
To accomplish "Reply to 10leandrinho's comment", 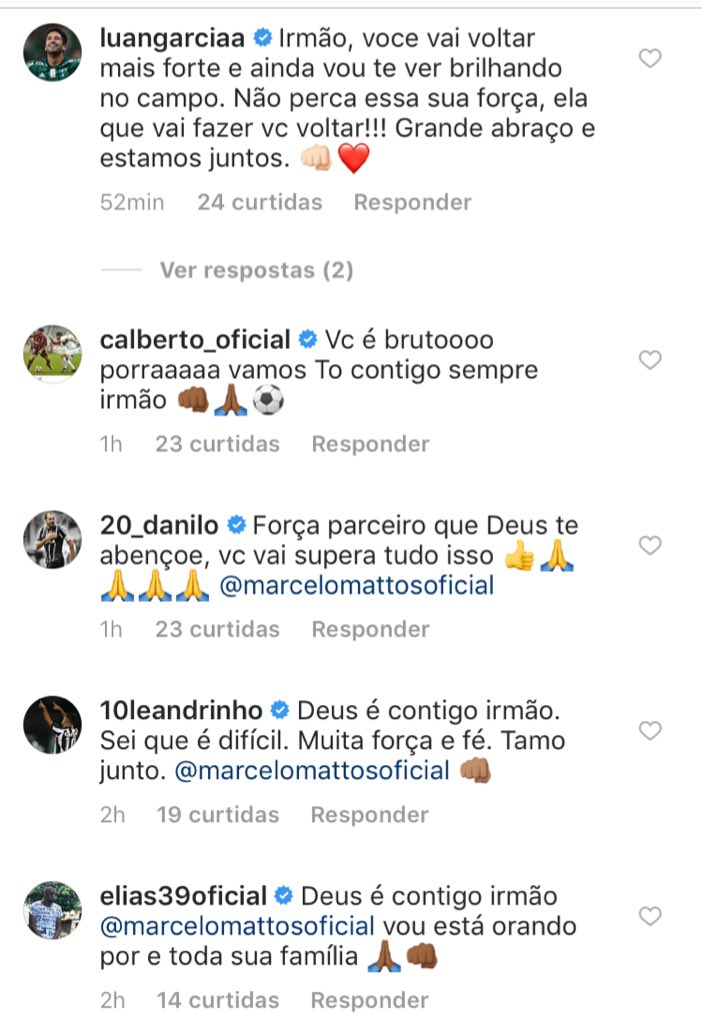I will pyautogui.click(x=370, y=815).
